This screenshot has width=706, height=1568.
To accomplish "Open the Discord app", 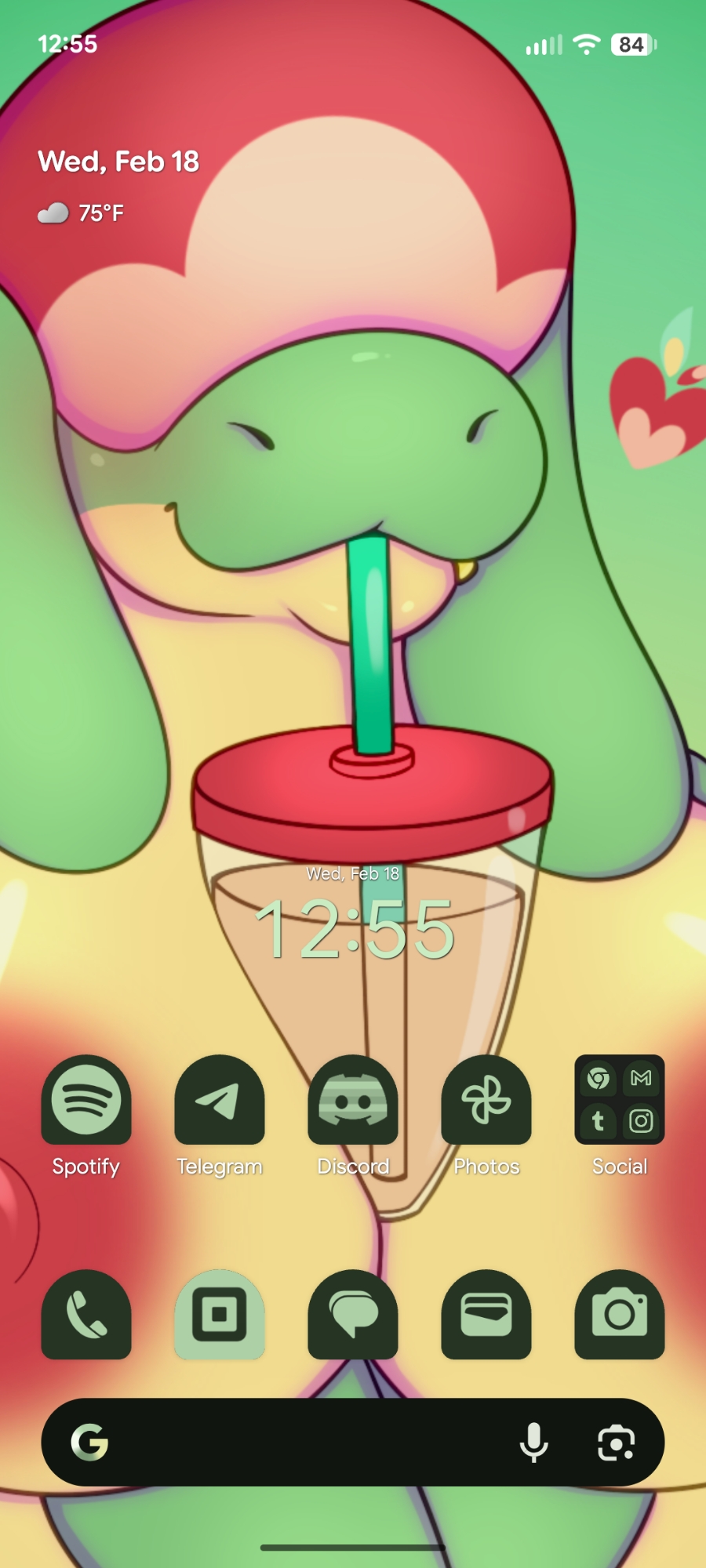I will [x=353, y=1099].
